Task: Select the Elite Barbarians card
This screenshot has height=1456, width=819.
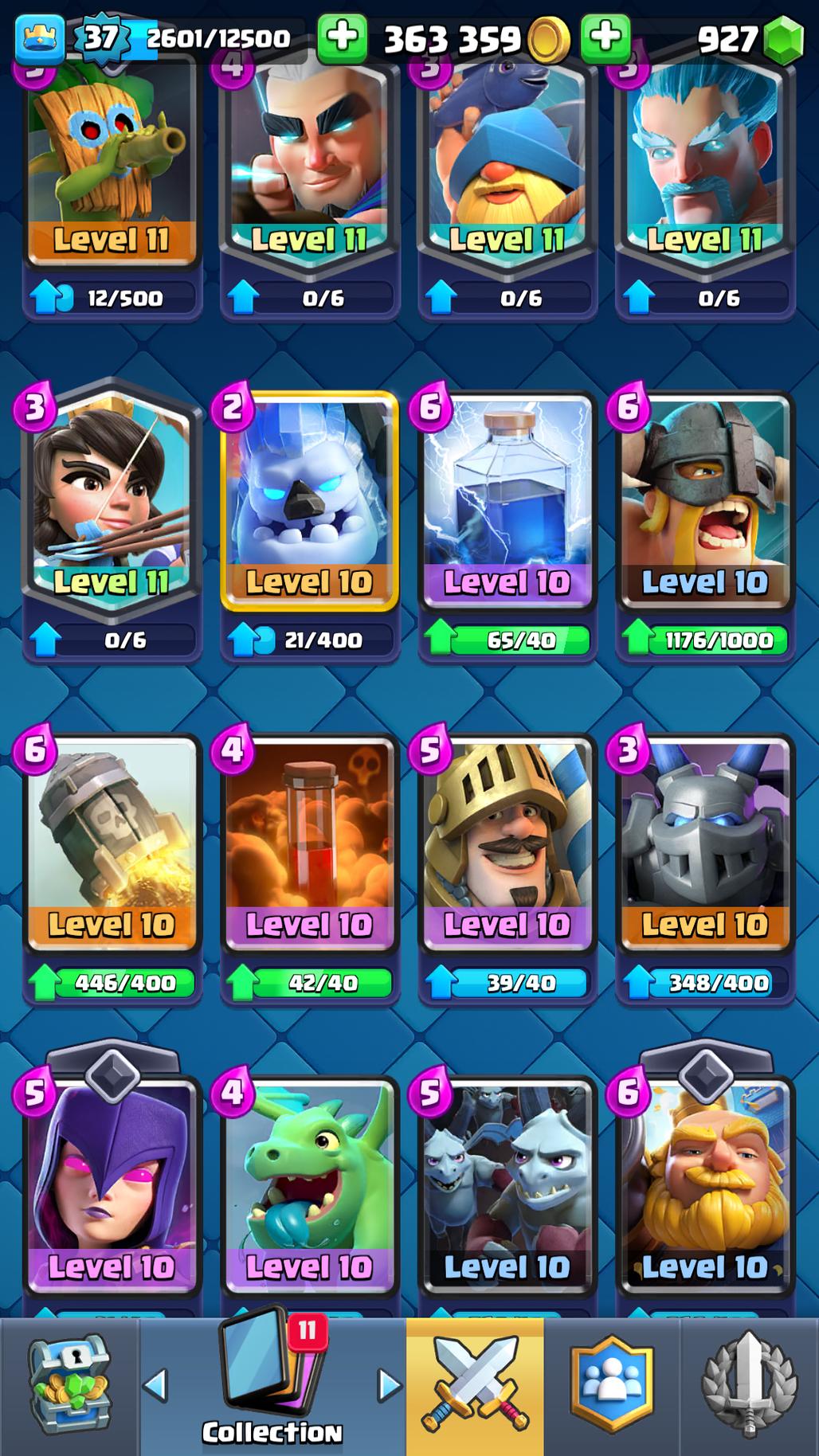Action: click(704, 502)
